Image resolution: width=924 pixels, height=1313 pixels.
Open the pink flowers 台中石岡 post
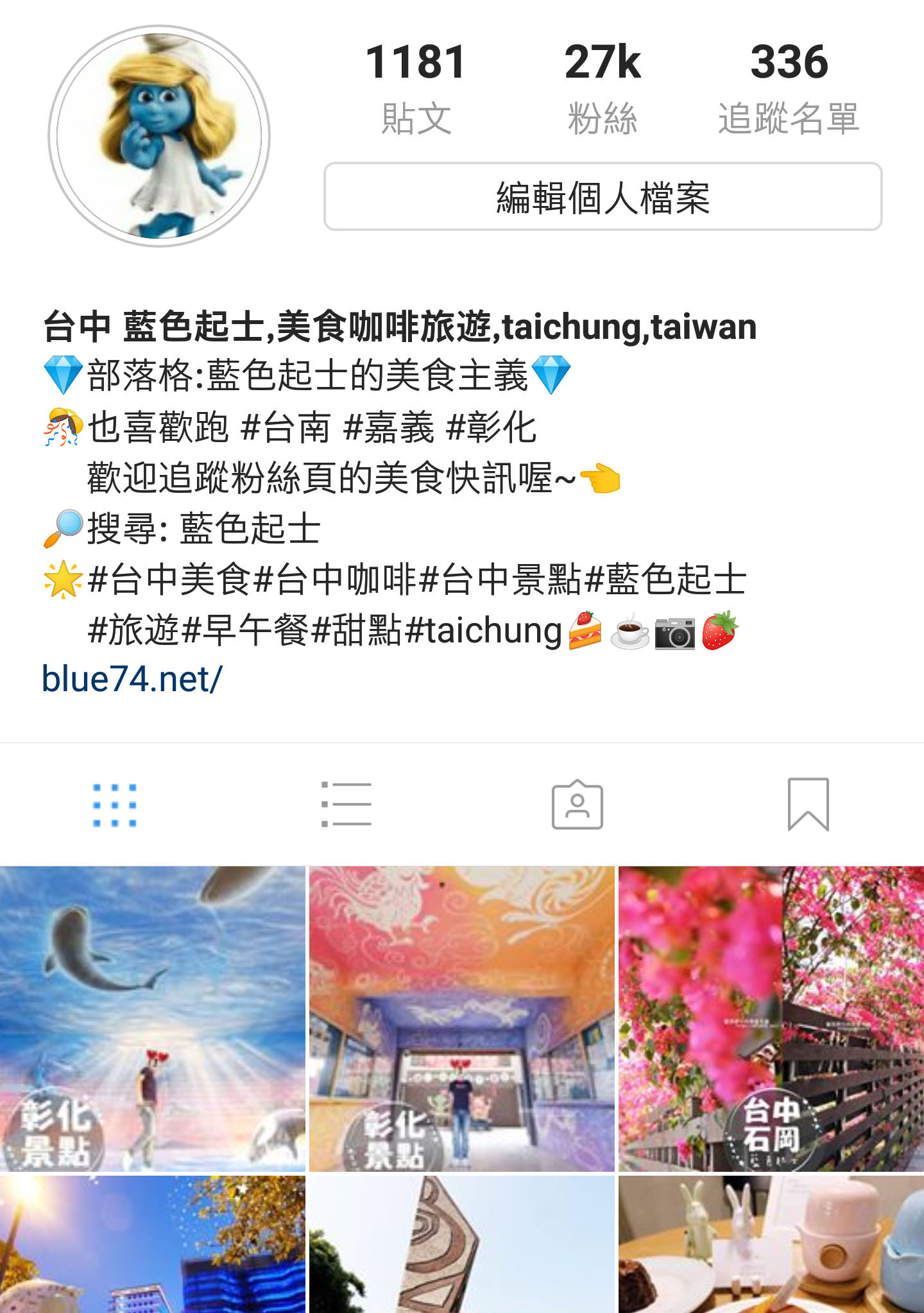tap(771, 1019)
